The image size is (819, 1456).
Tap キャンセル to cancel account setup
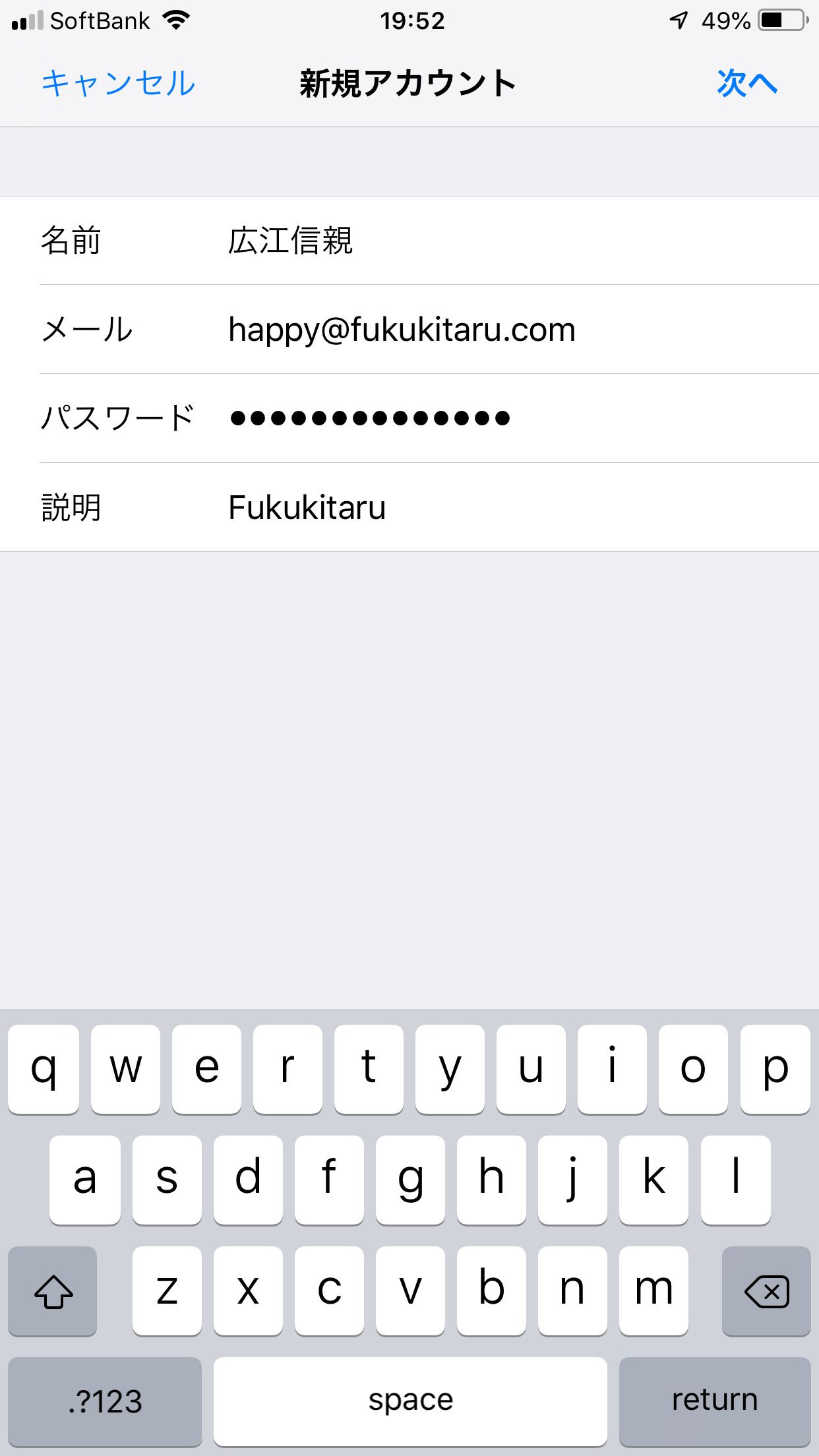[119, 84]
